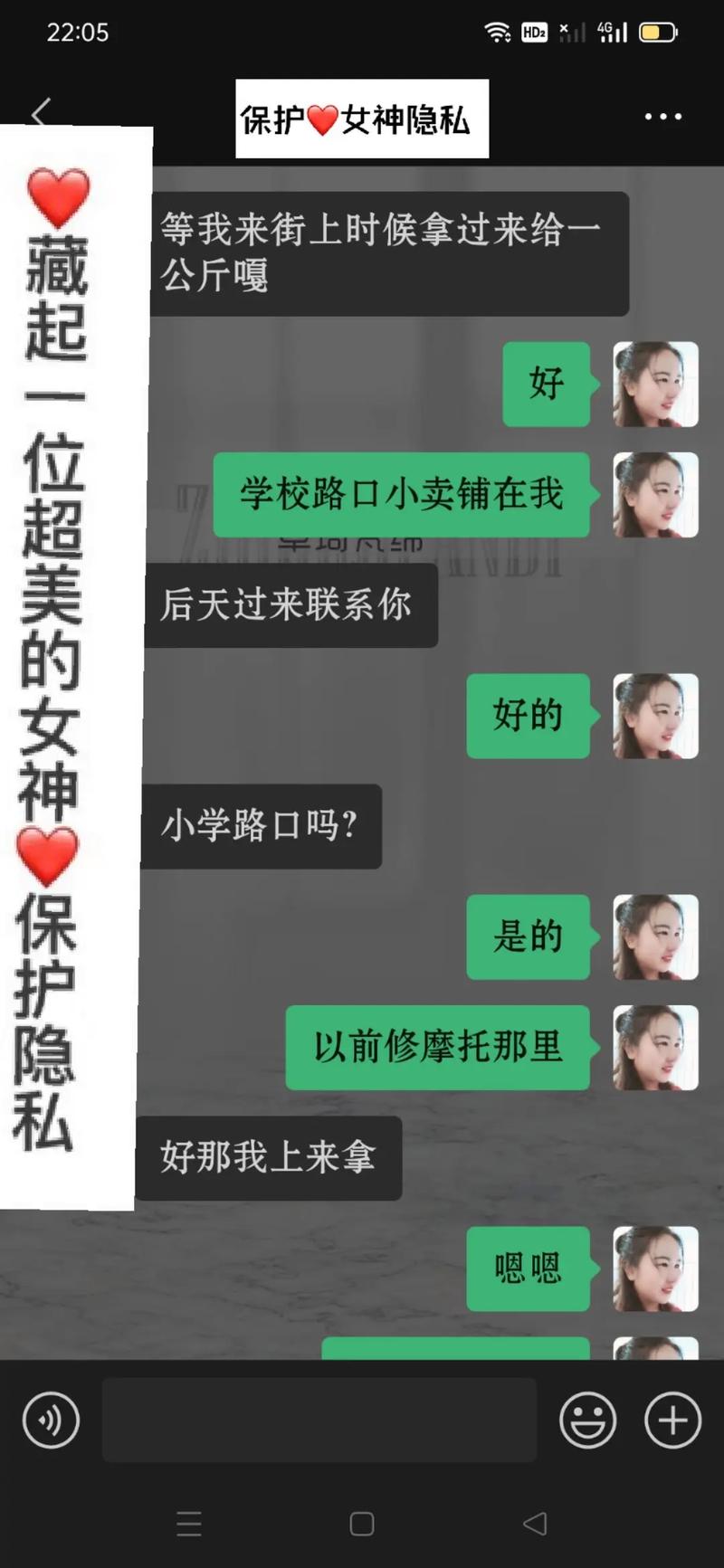Tap the chat title 保护女神隐私

click(361, 119)
